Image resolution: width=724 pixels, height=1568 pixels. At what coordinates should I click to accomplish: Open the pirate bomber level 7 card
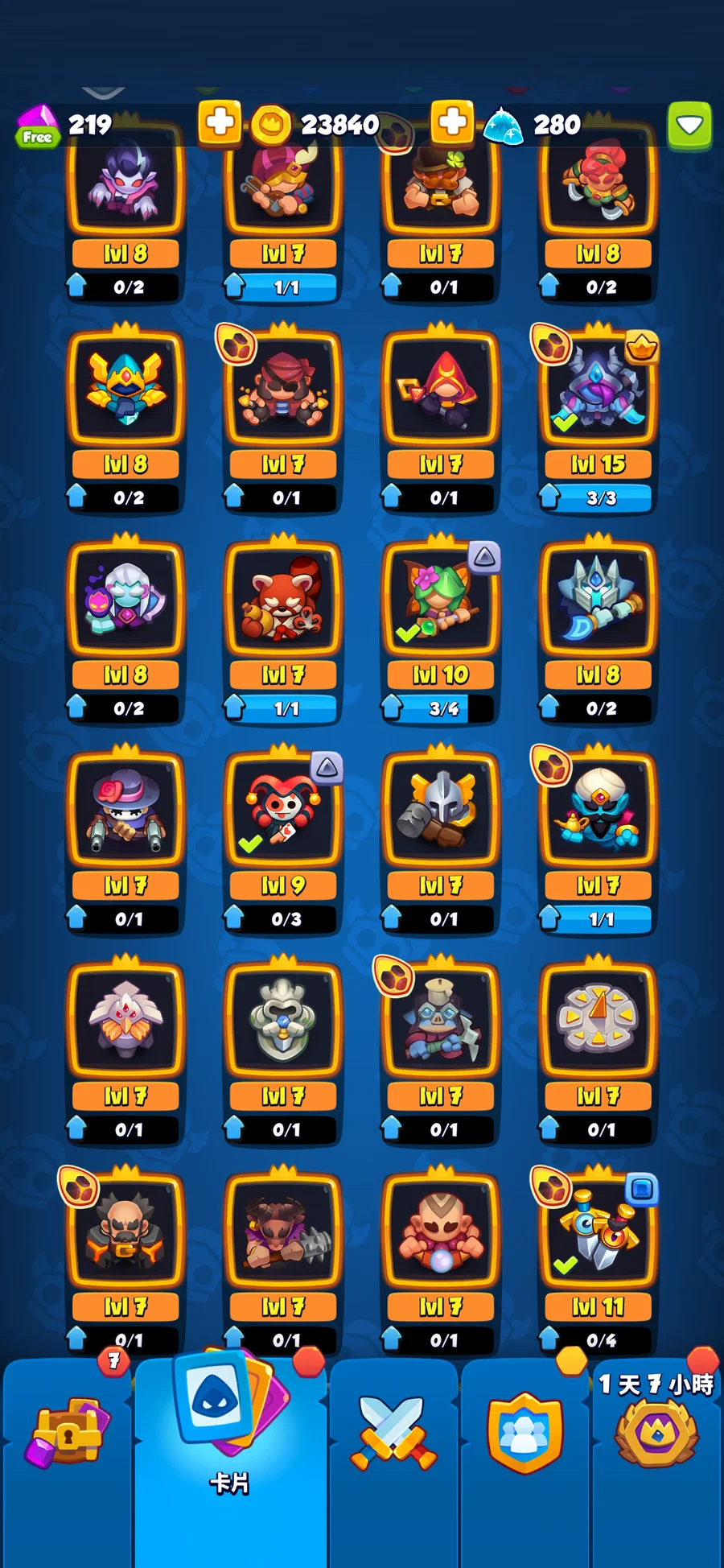click(x=283, y=390)
